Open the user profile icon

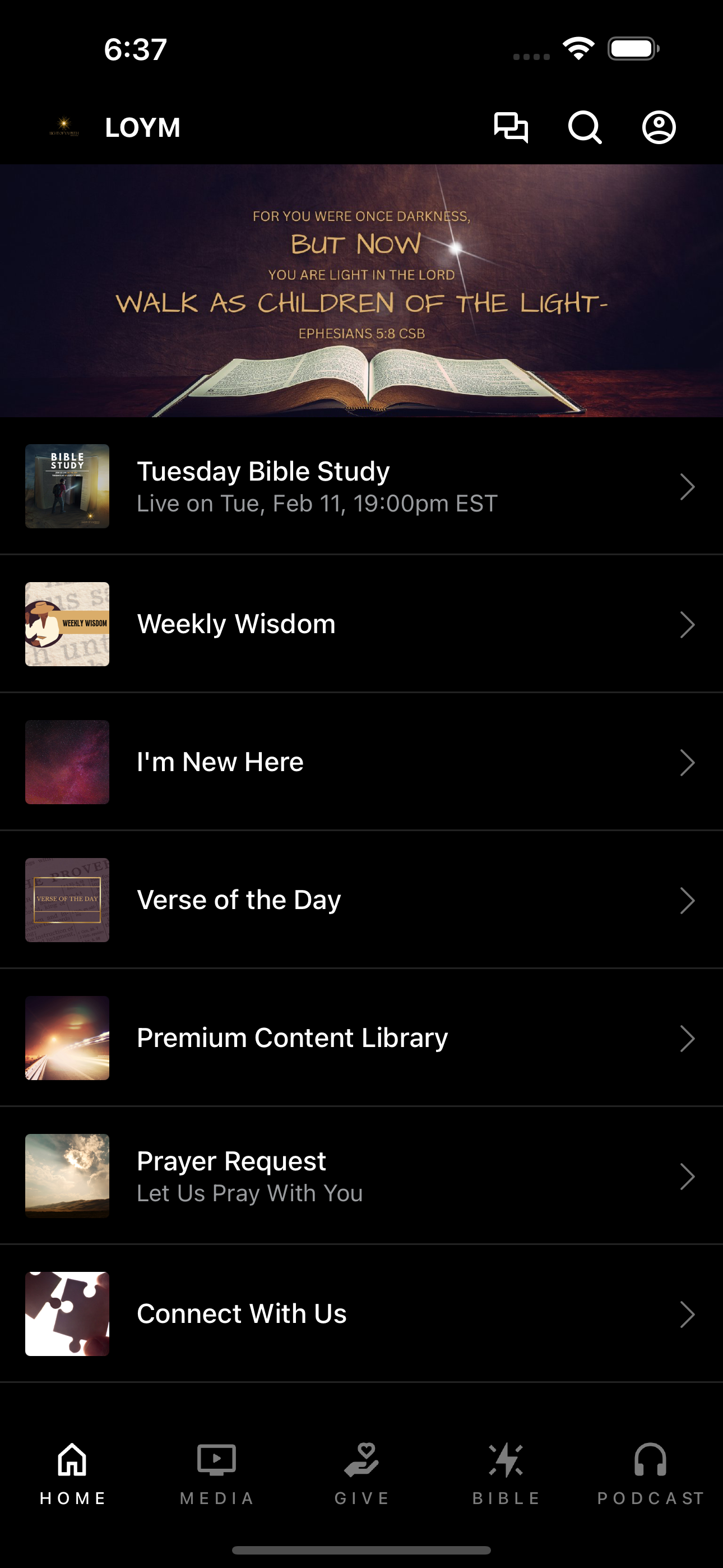660,127
